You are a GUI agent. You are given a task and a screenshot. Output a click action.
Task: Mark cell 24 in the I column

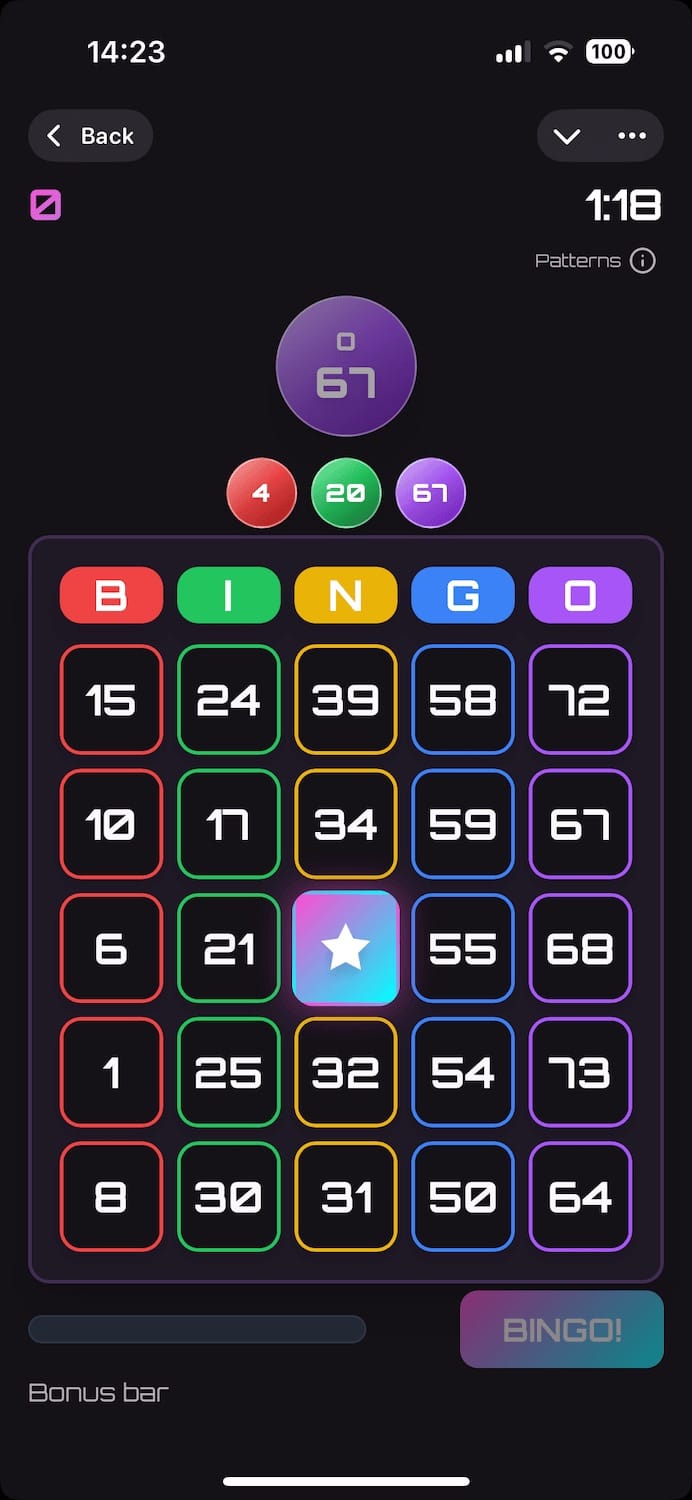(x=228, y=699)
